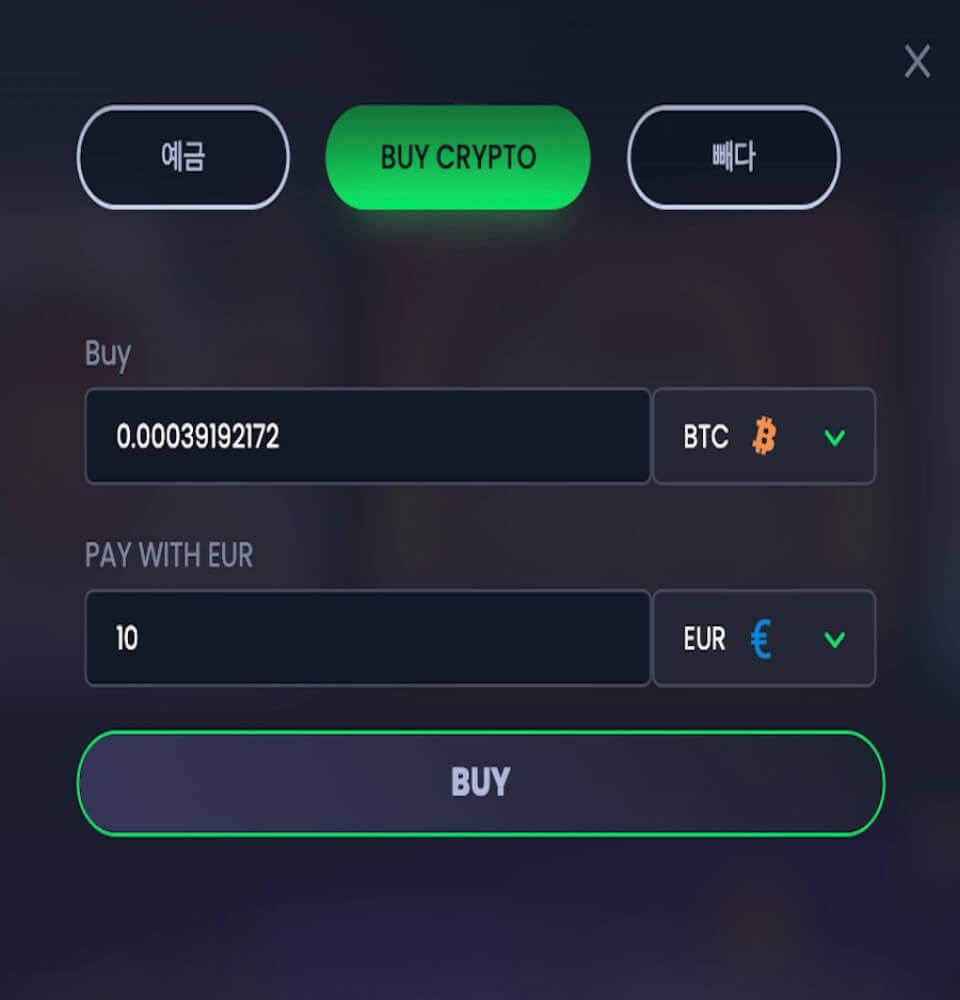The image size is (960, 1000).
Task: Switch to the 빼다 withdraw tab
Action: pos(733,157)
